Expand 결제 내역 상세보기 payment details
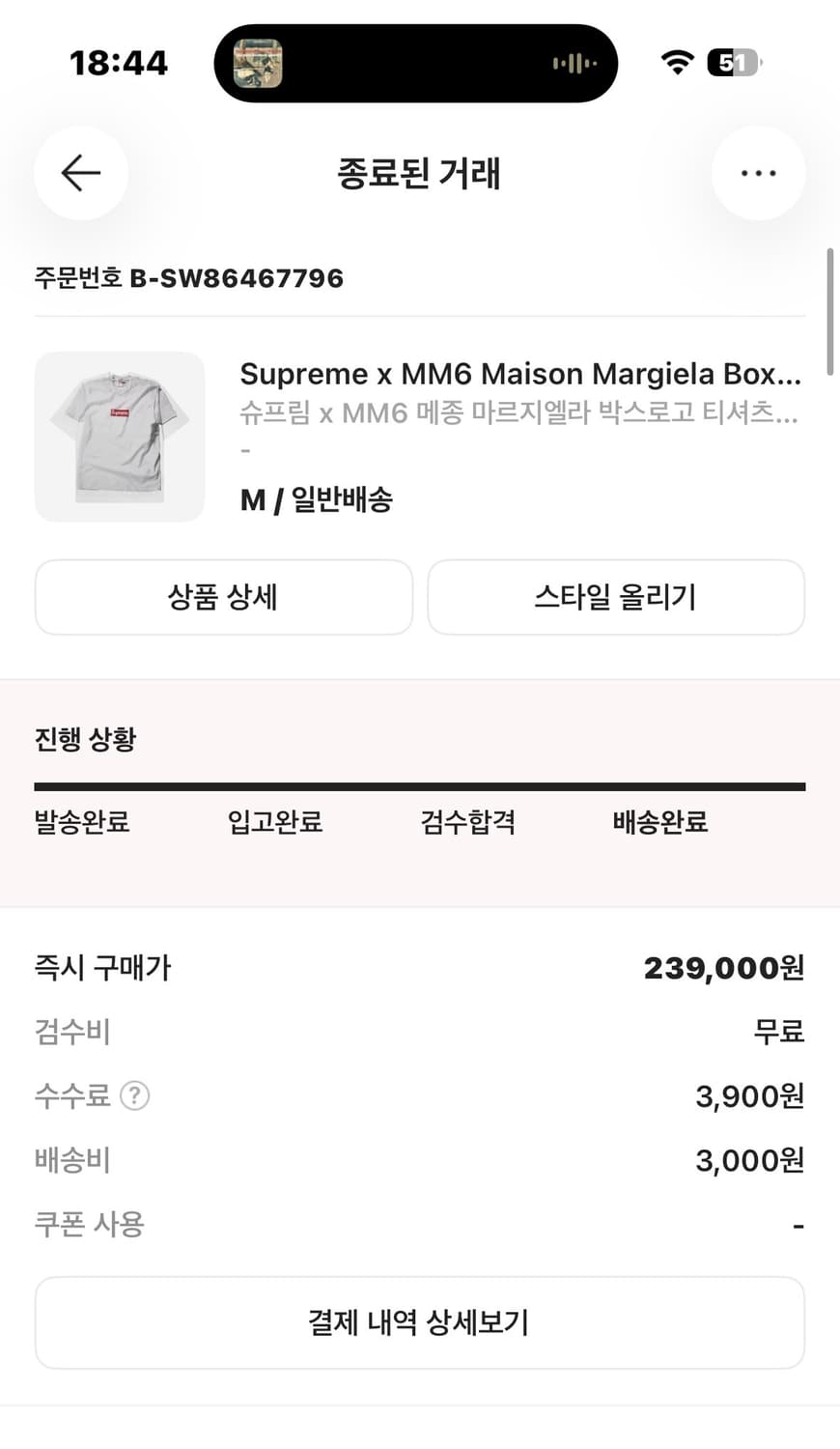840x1449 pixels. [419, 1322]
